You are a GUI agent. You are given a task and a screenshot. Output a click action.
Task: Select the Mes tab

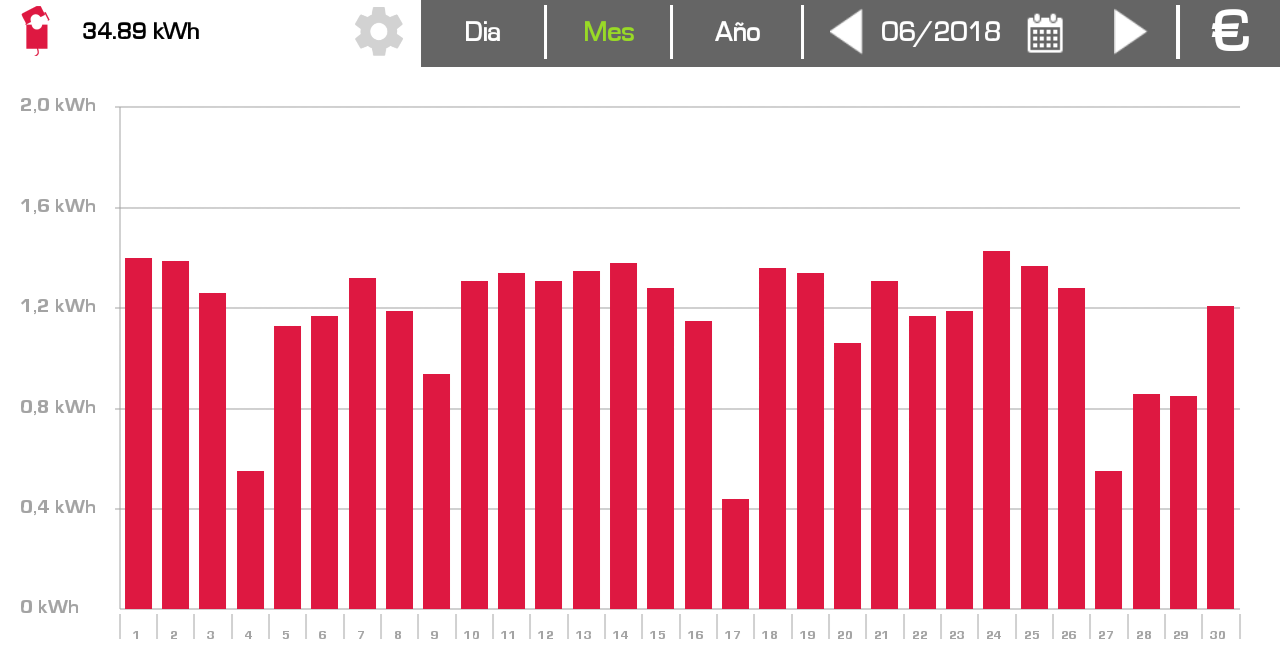(x=608, y=32)
